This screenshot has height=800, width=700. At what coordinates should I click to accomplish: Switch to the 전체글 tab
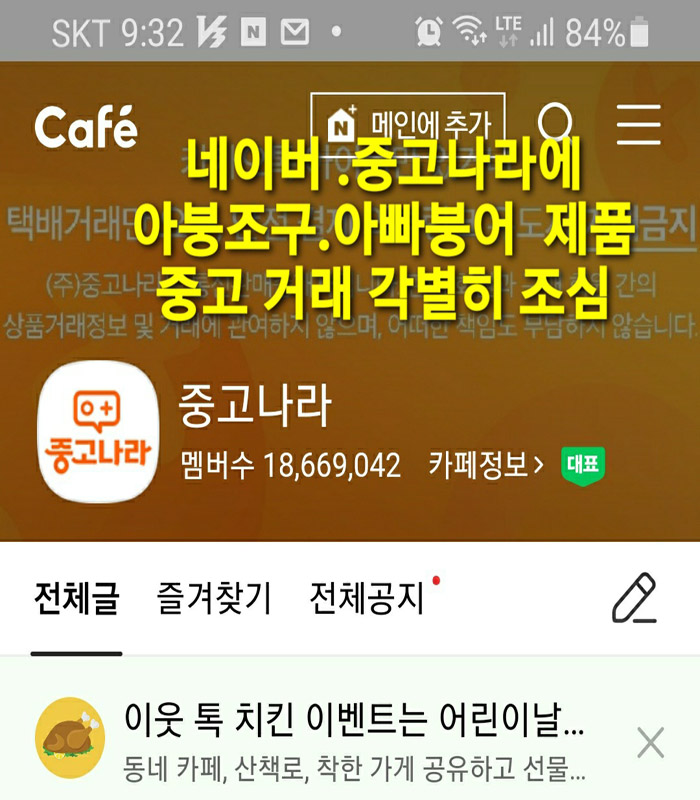77,599
